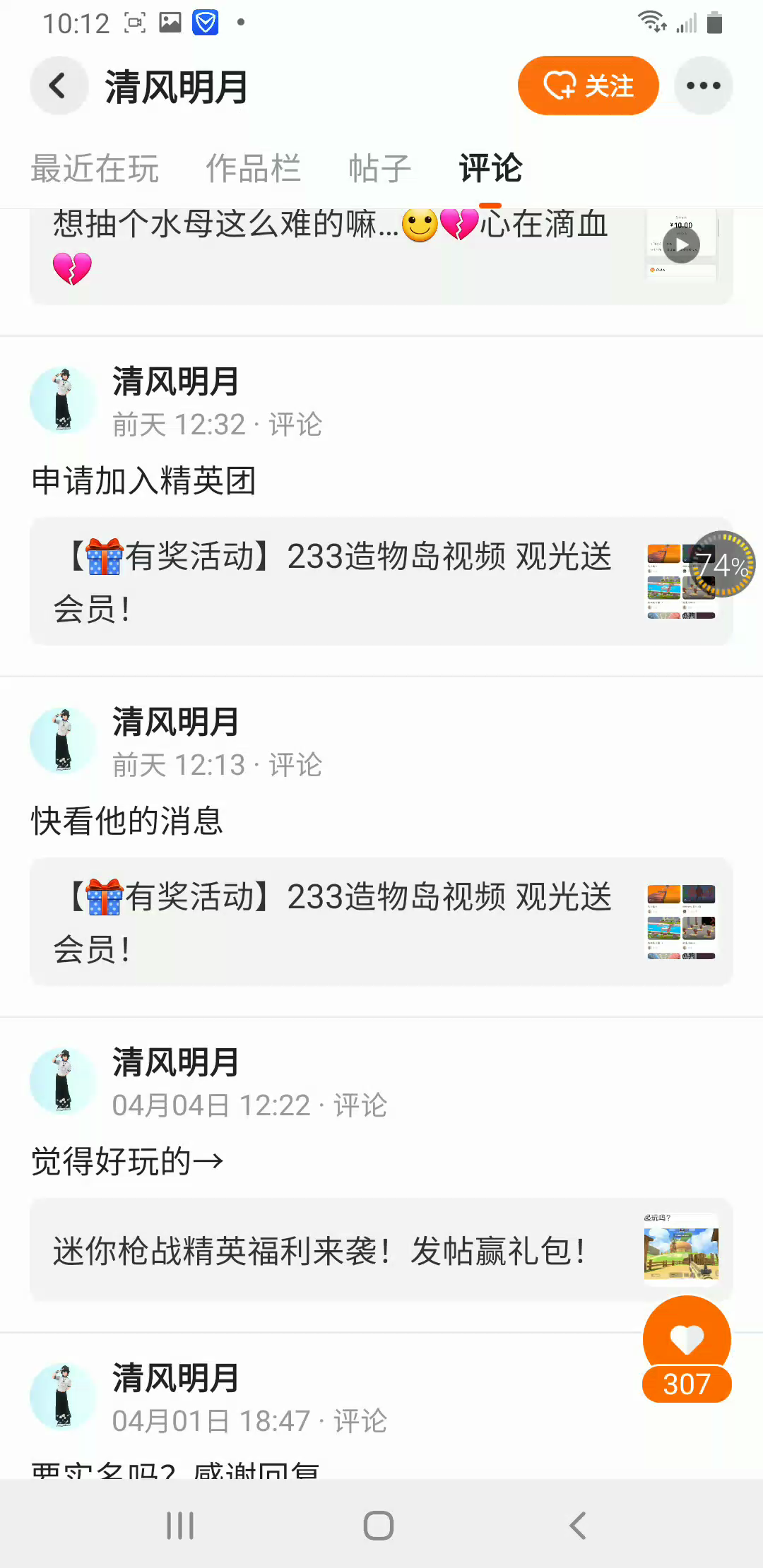Tap the orange heart like button
763x1568 pixels.
(x=687, y=1340)
